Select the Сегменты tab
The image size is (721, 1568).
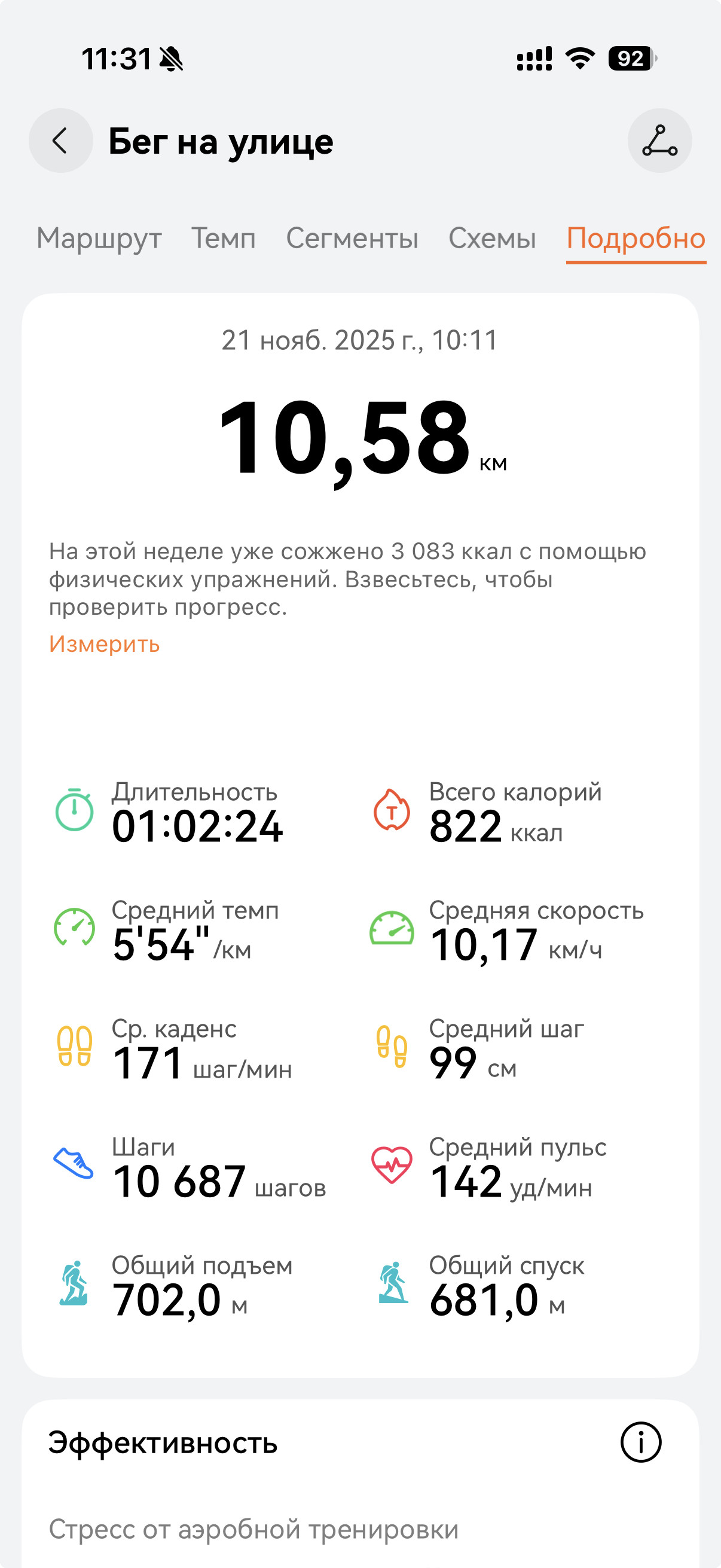coord(352,238)
